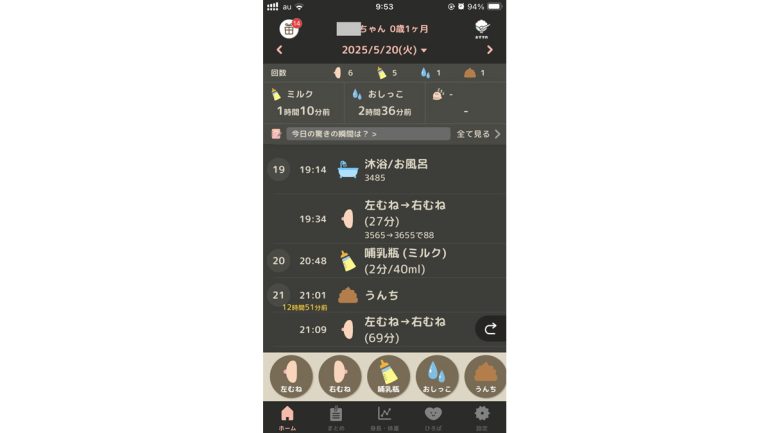Open the 19:34 左むね→右むね record

pos(400,218)
